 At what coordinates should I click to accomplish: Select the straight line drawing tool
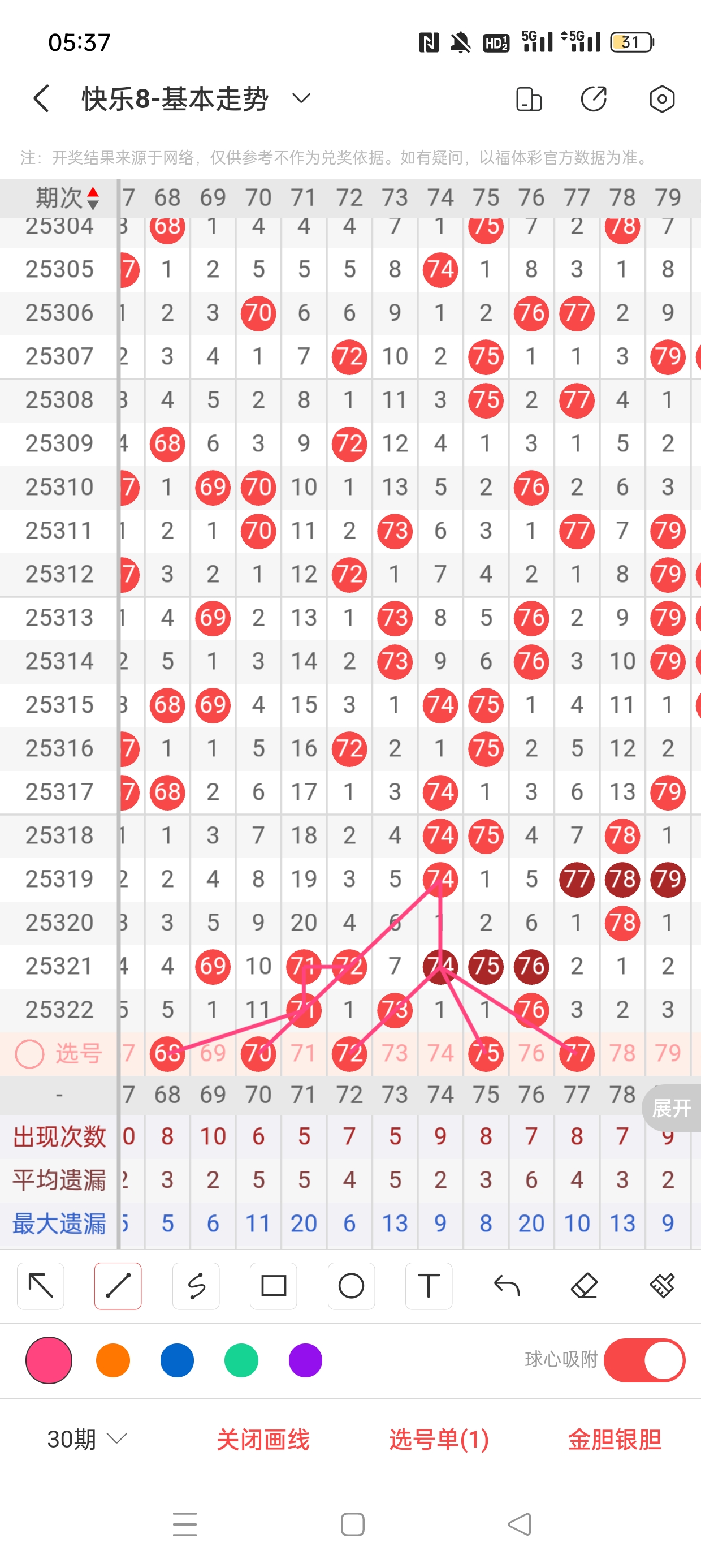pyautogui.click(x=118, y=1286)
